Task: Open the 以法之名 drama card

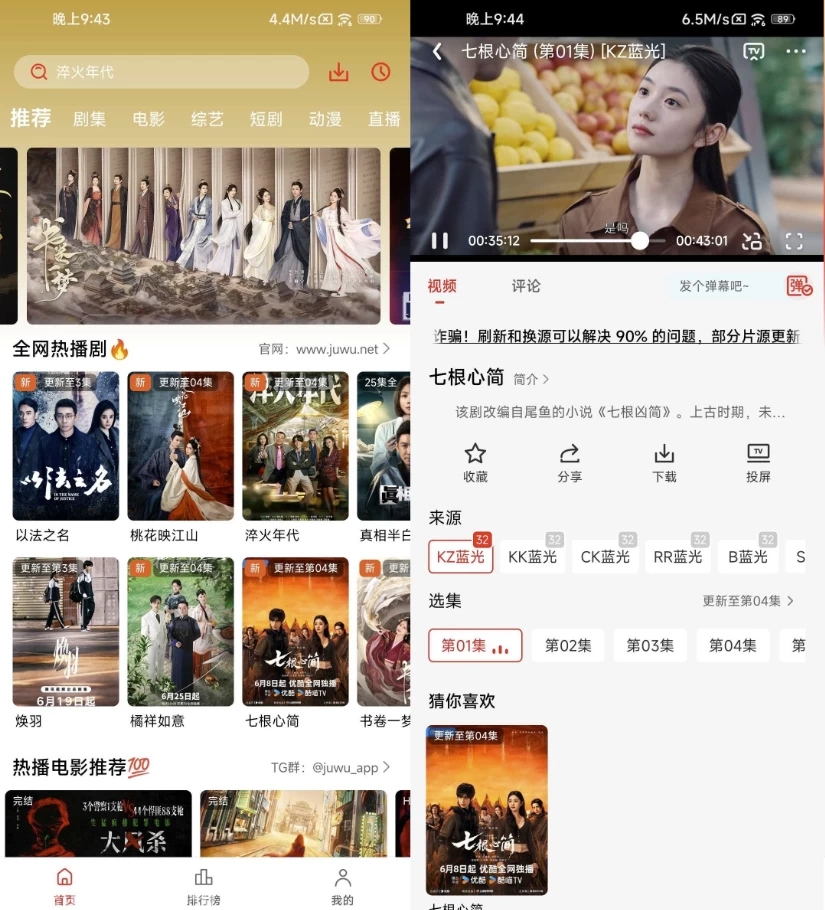Action: click(65, 447)
